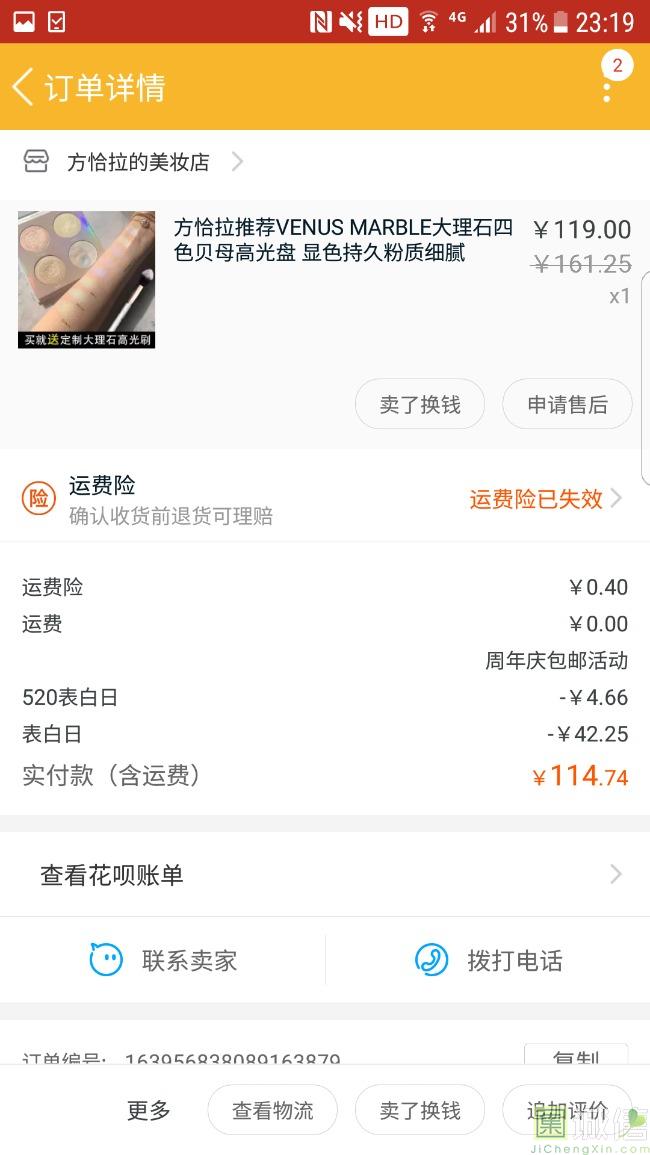Open the store 方恰拉的美妆店
Image resolution: width=650 pixels, height=1155 pixels.
pos(140,162)
